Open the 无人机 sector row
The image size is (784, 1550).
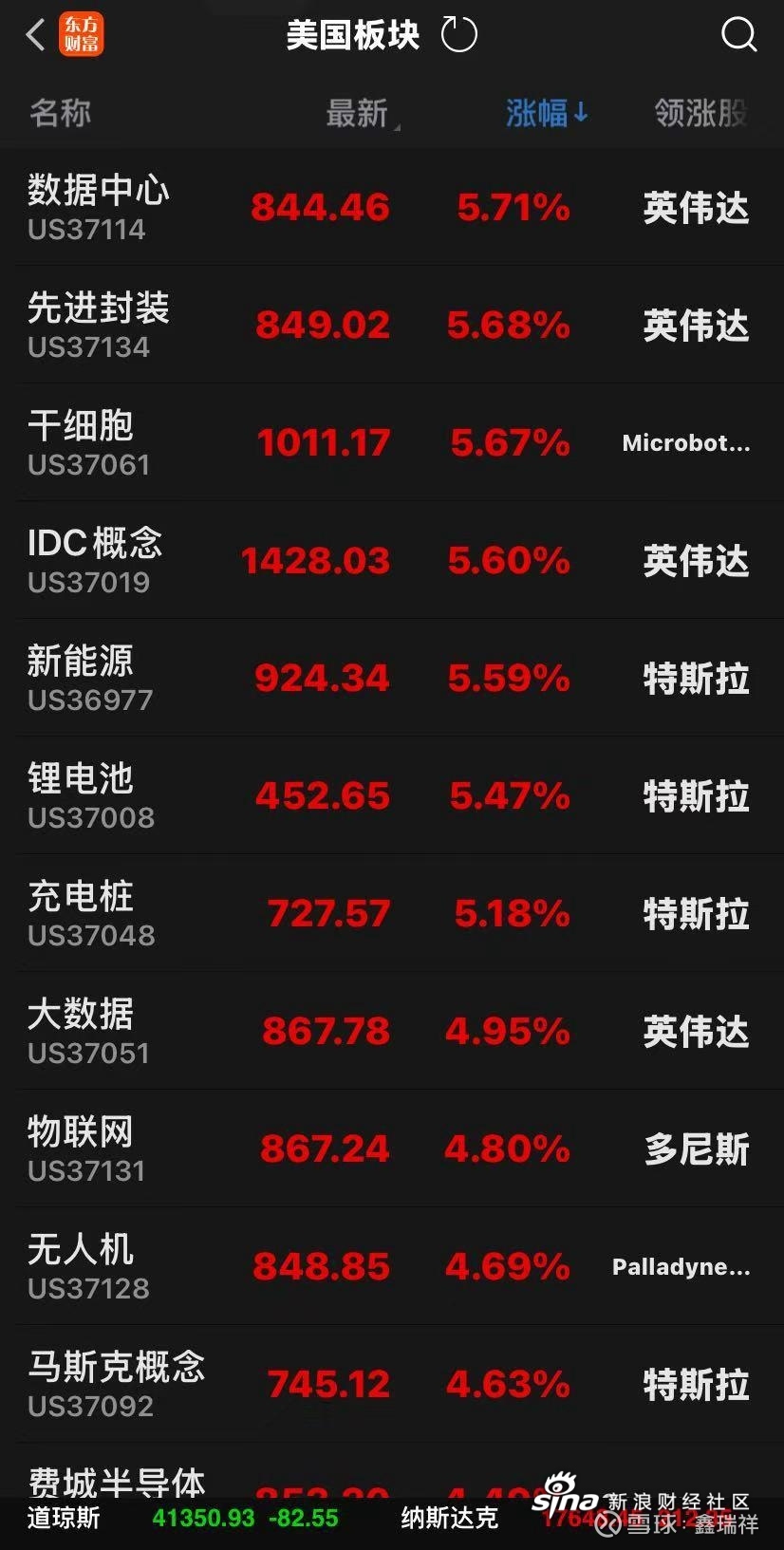click(x=392, y=1266)
